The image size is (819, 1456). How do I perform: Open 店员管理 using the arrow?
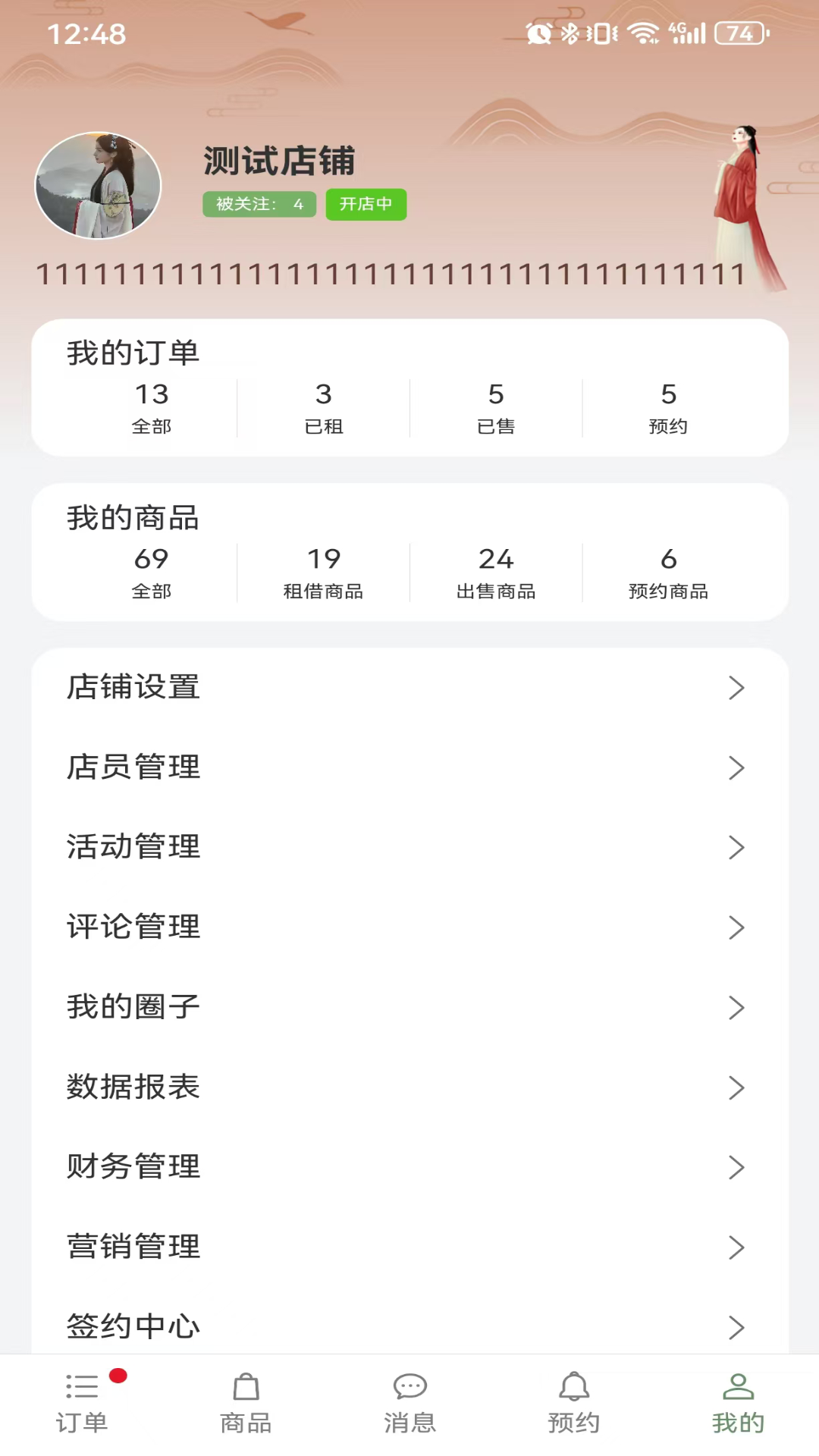(737, 769)
